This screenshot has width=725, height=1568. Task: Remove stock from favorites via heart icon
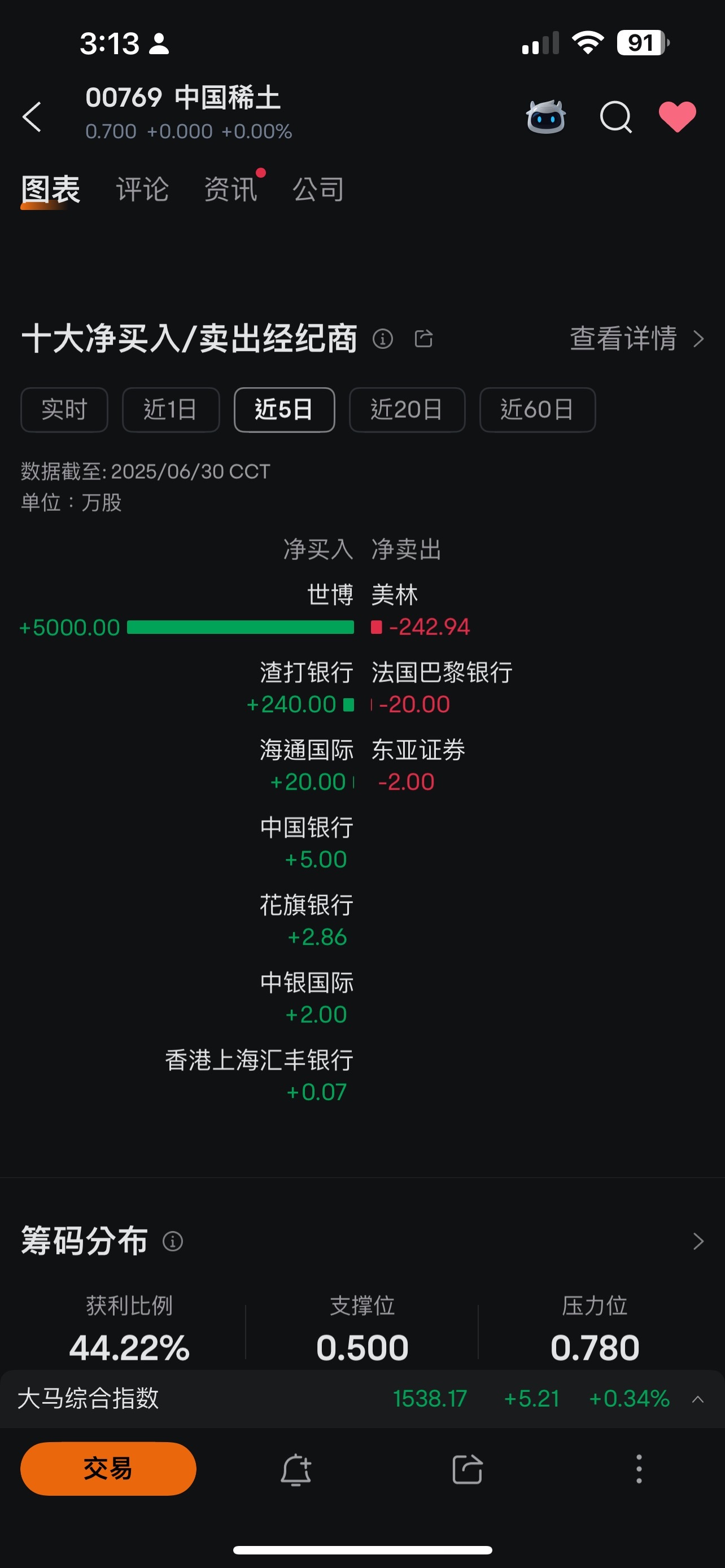coord(678,116)
